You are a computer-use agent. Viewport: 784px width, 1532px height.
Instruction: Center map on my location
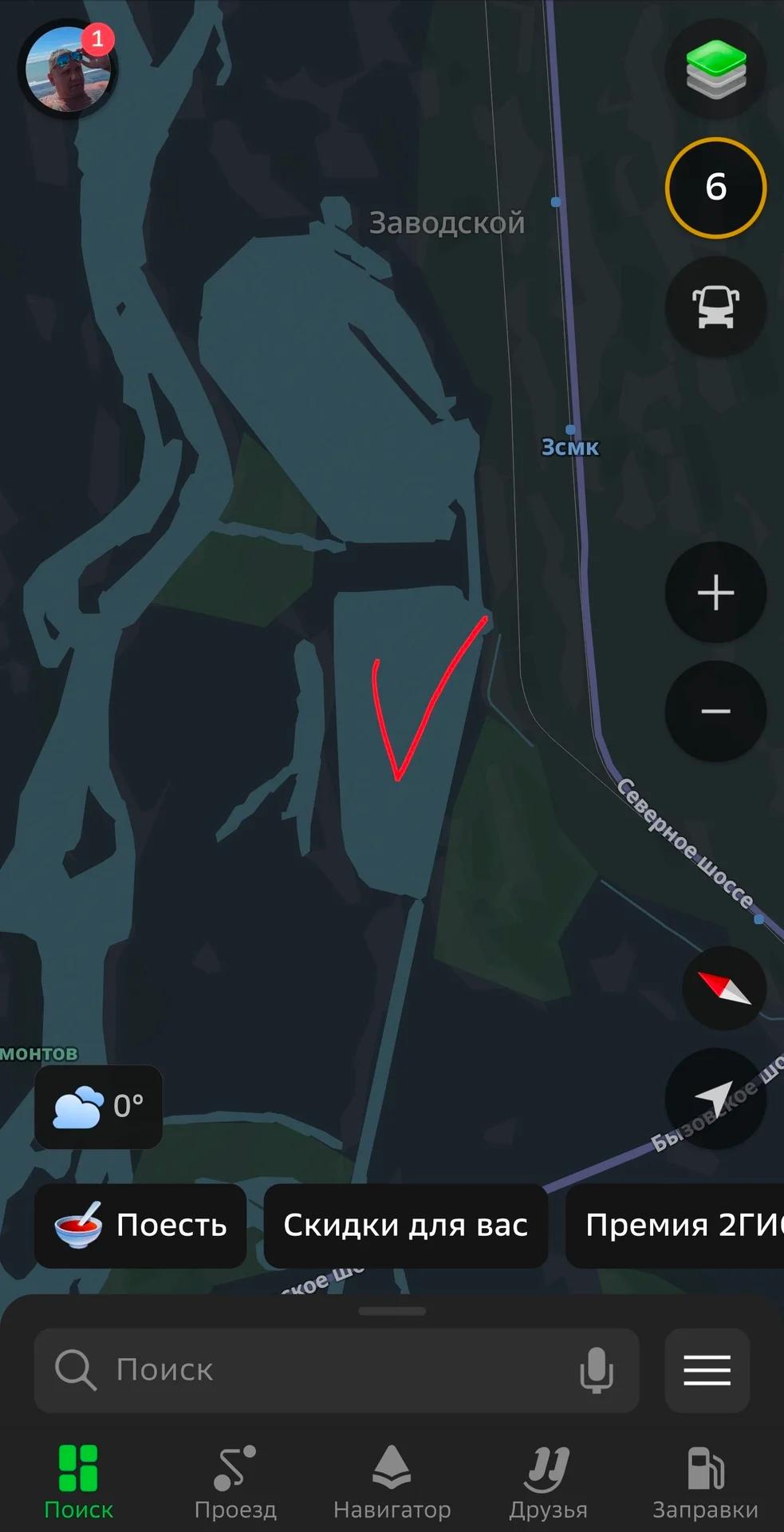coord(715,1099)
